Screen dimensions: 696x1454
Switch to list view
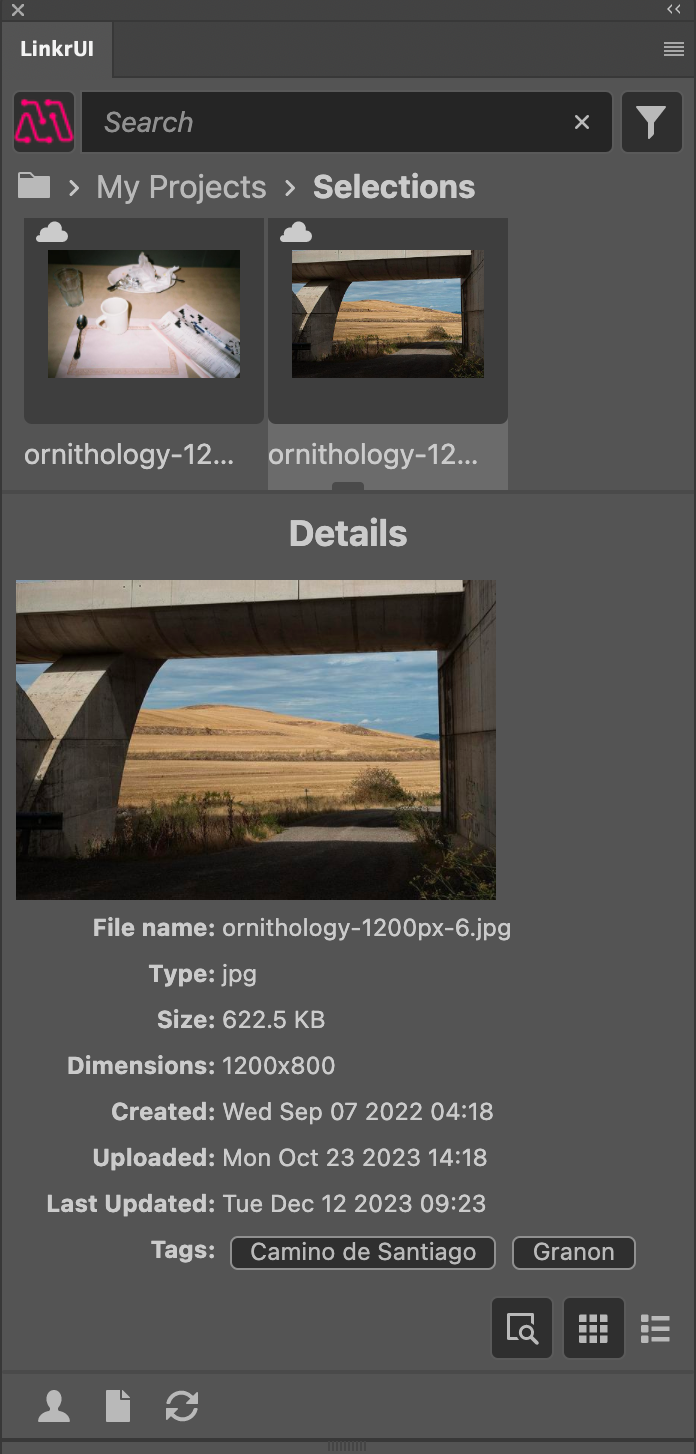pos(655,1328)
